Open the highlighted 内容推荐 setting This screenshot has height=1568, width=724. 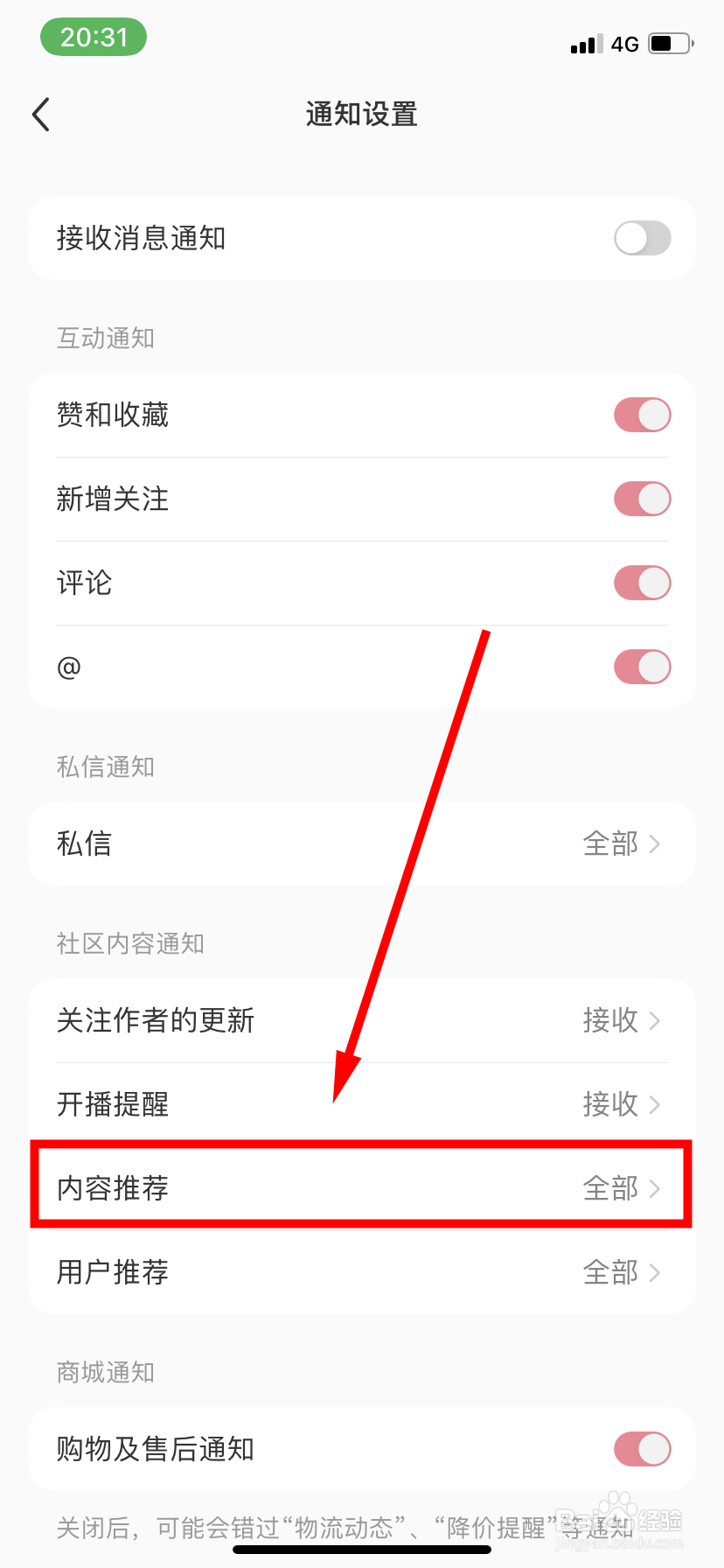[362, 1188]
